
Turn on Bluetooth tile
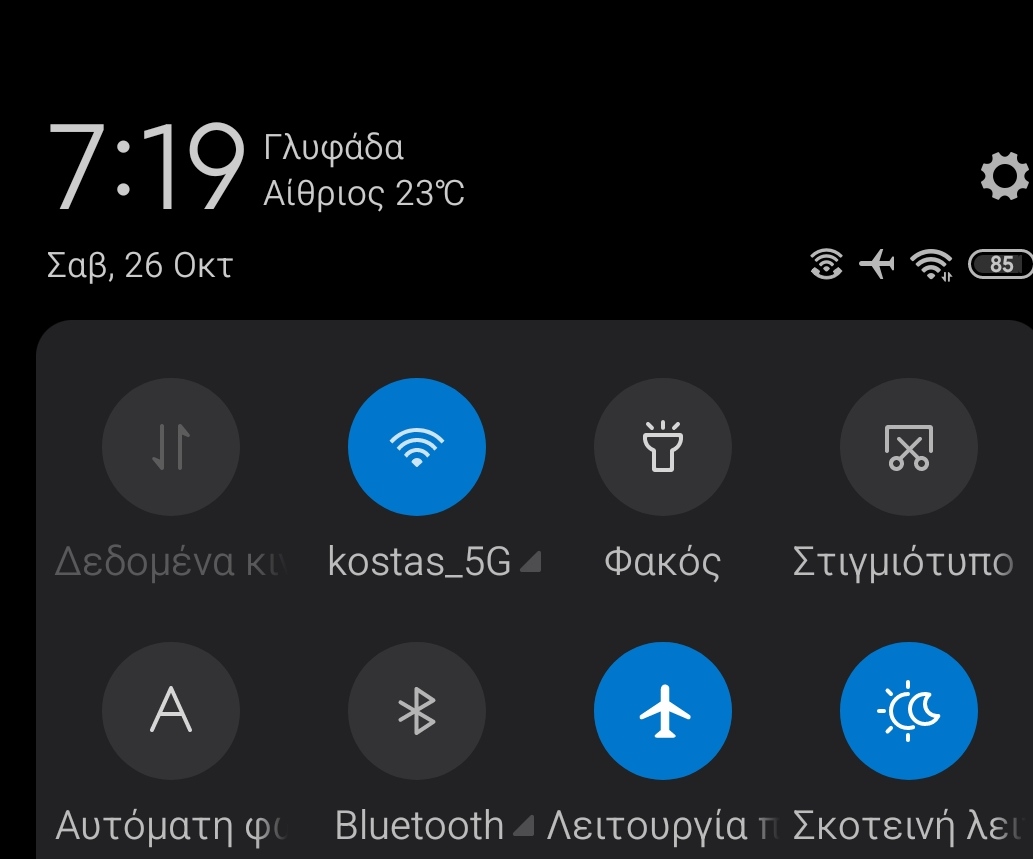416,711
